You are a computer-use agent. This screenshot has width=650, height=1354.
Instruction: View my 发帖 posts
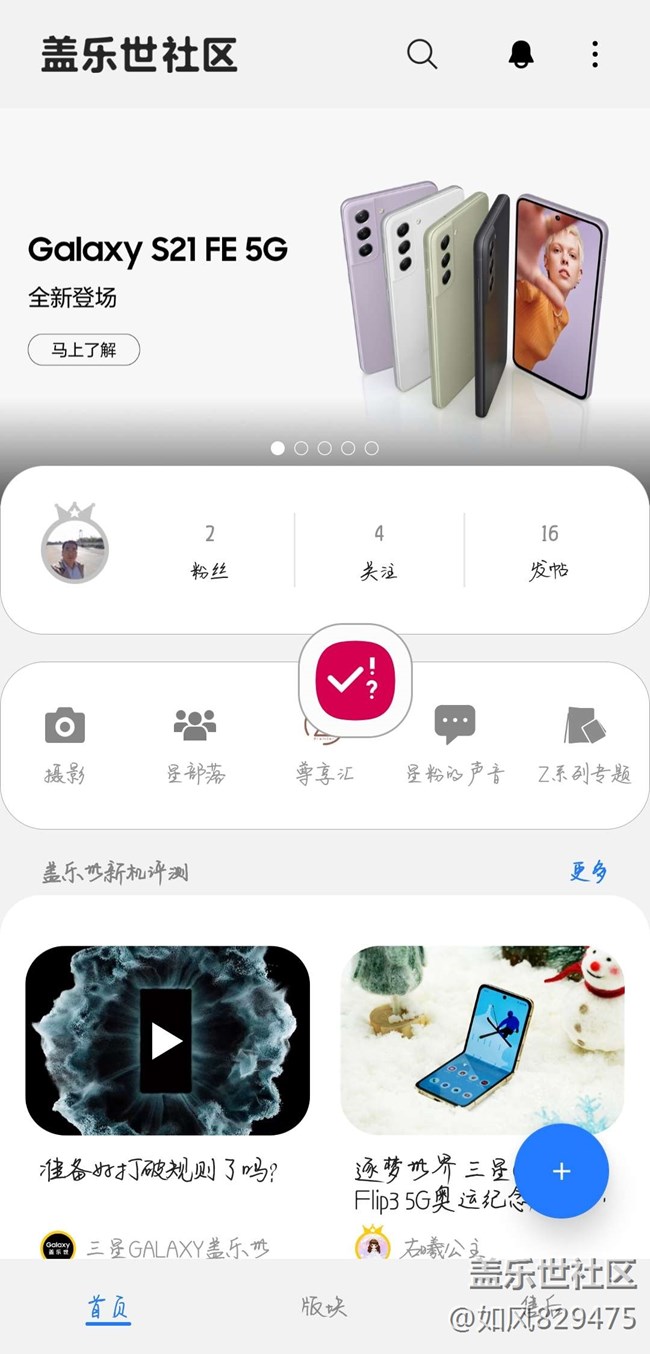[x=549, y=551]
